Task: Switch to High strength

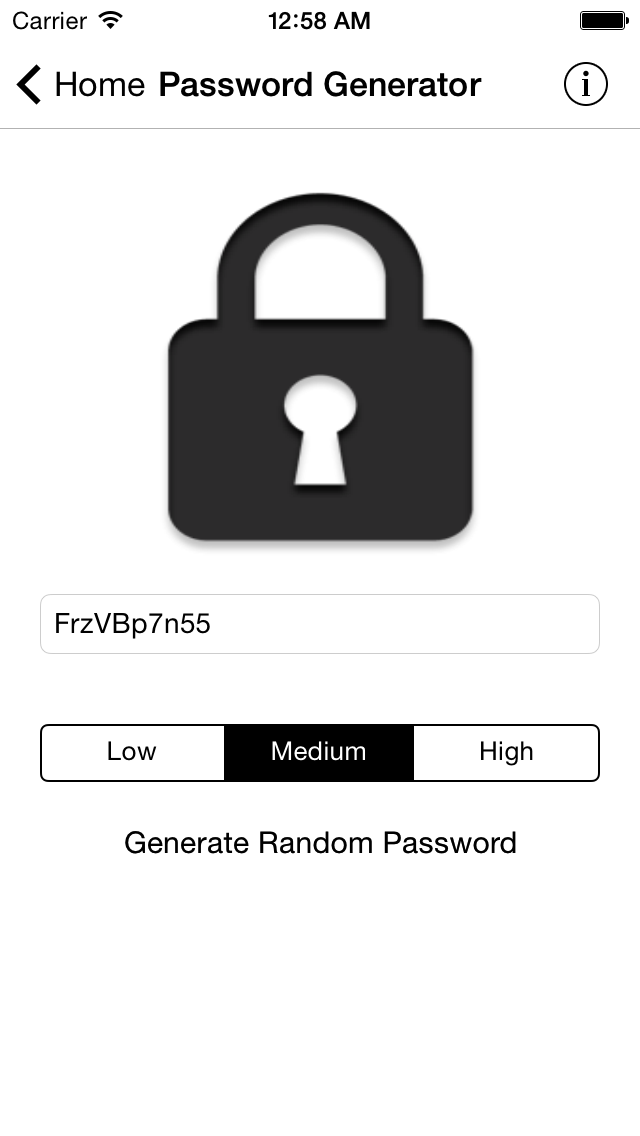Action: point(507,753)
